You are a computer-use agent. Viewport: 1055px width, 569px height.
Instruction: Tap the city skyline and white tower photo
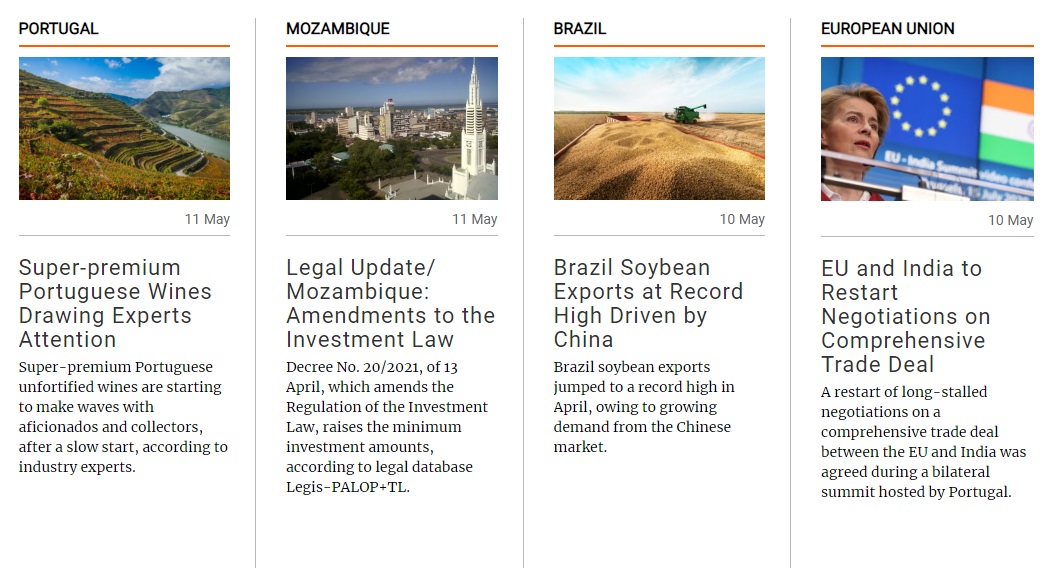(392, 128)
